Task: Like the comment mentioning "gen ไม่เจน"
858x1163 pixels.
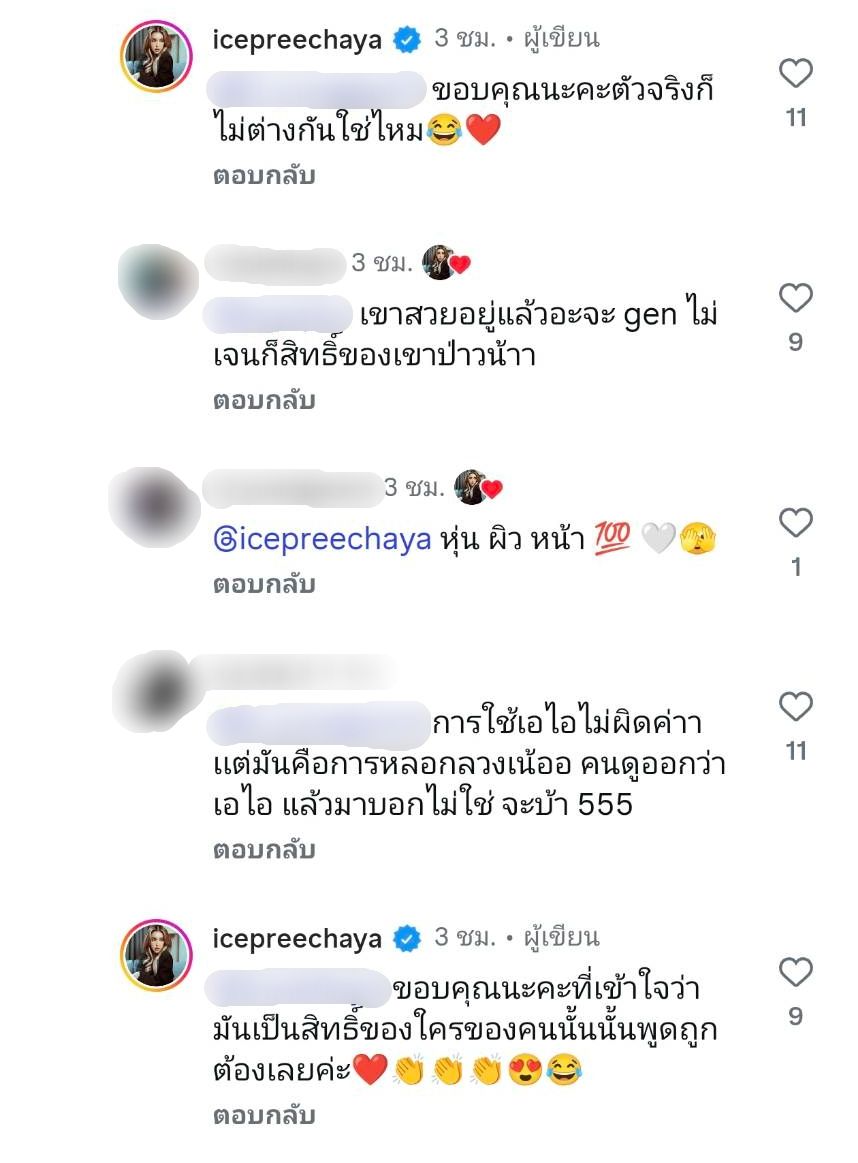Action: tap(795, 299)
